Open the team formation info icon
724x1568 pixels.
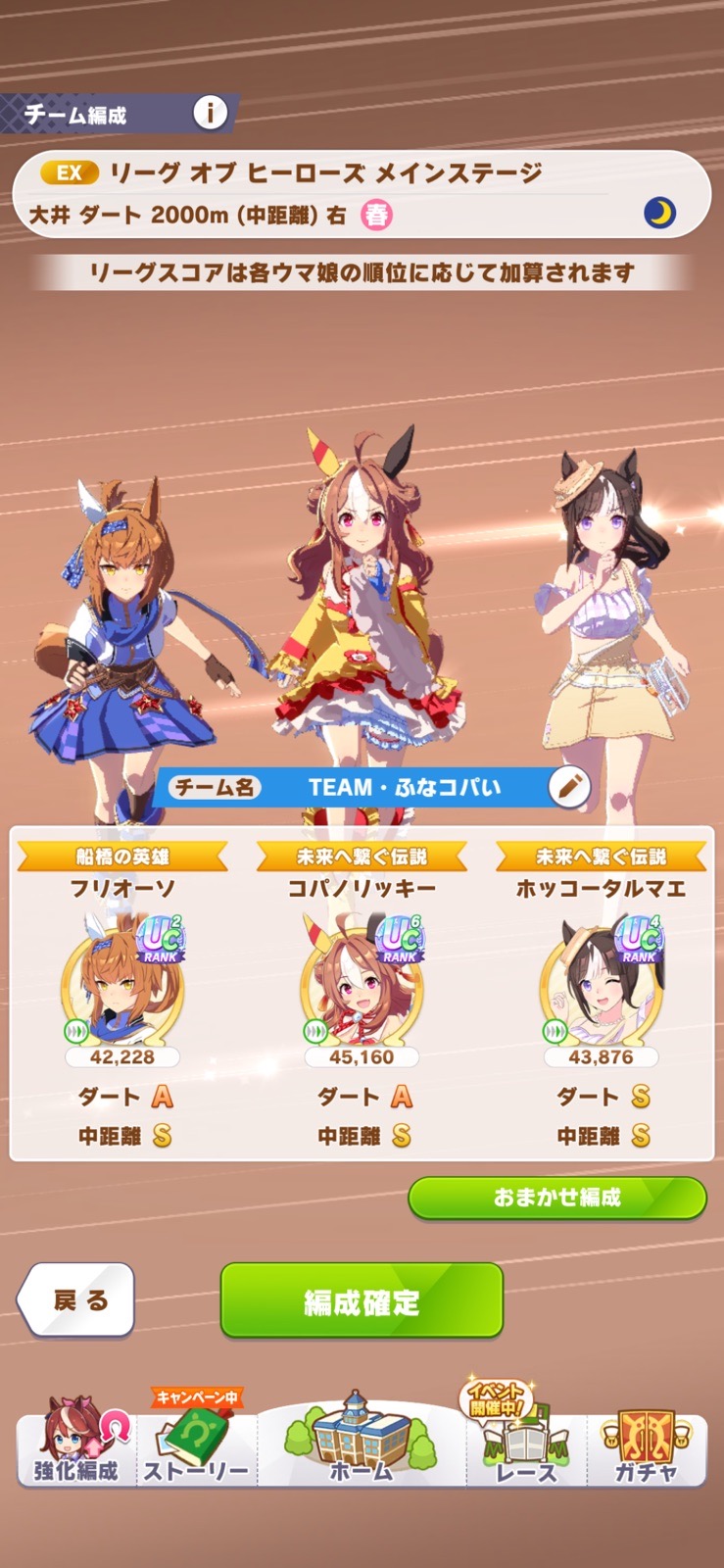(x=209, y=113)
